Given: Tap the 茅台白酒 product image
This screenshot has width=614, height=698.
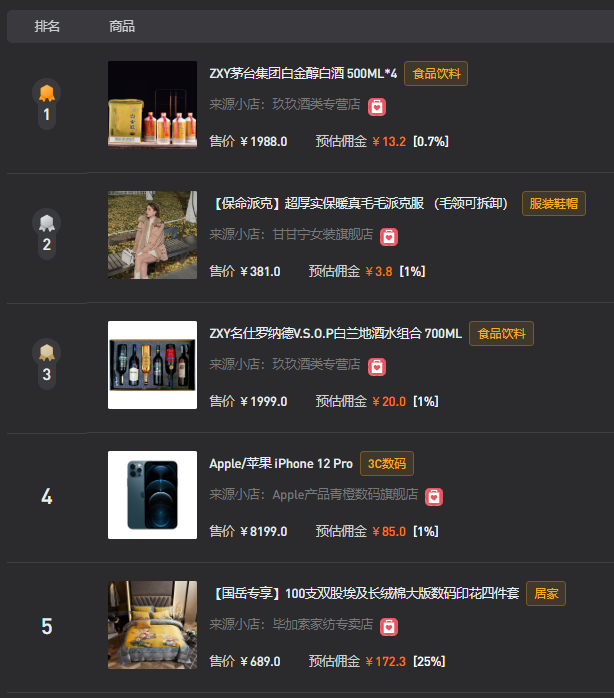Looking at the screenshot, I should point(152,105).
